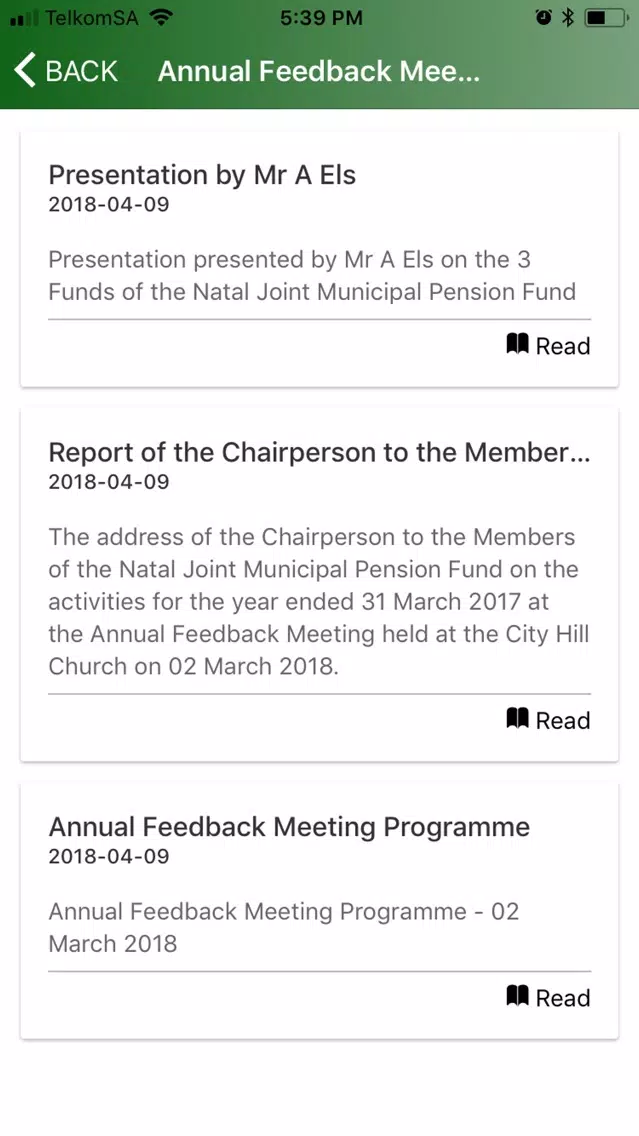The height and width of the screenshot is (1136, 639).
Task: Read the Report of the Chairperson document
Action: pyautogui.click(x=548, y=720)
